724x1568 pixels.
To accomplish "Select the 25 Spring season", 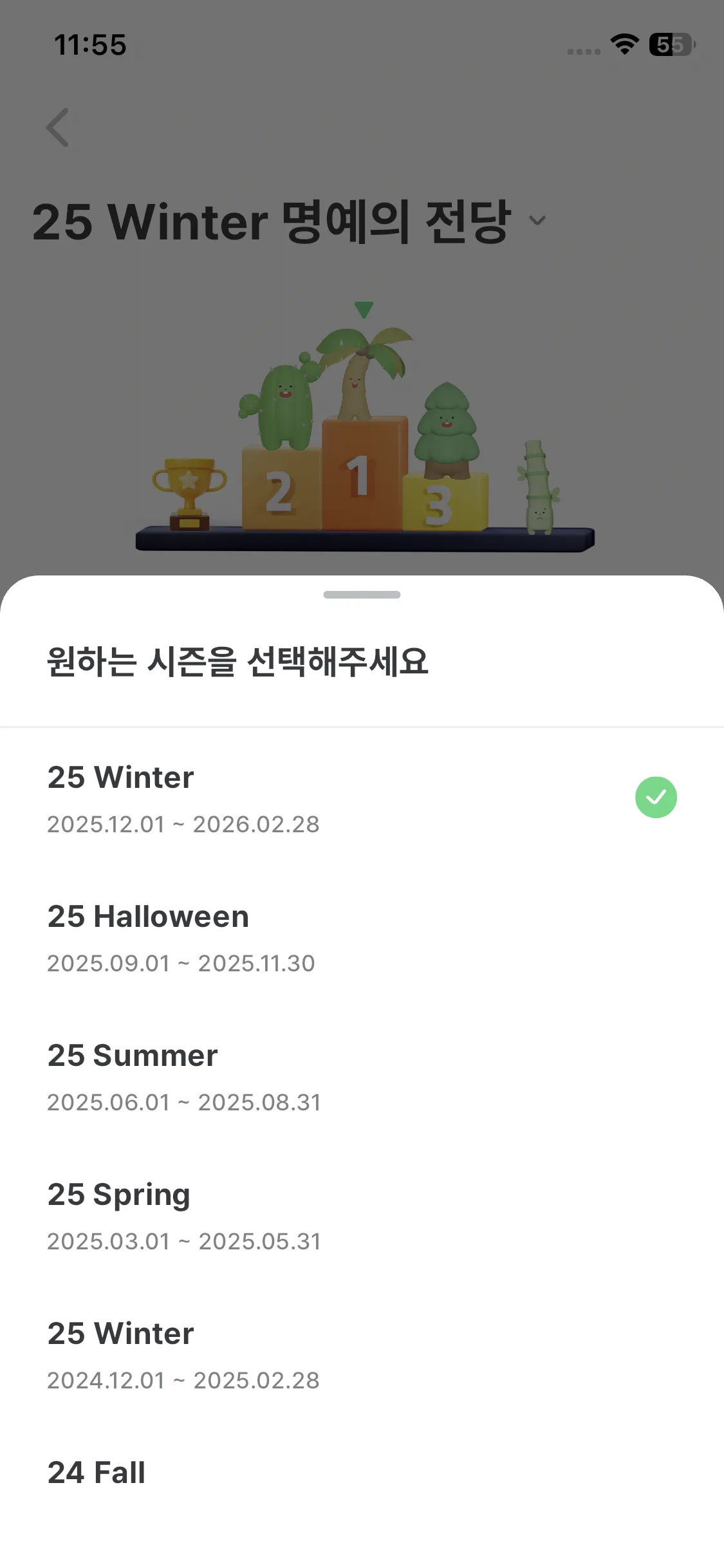I will point(360,1215).
